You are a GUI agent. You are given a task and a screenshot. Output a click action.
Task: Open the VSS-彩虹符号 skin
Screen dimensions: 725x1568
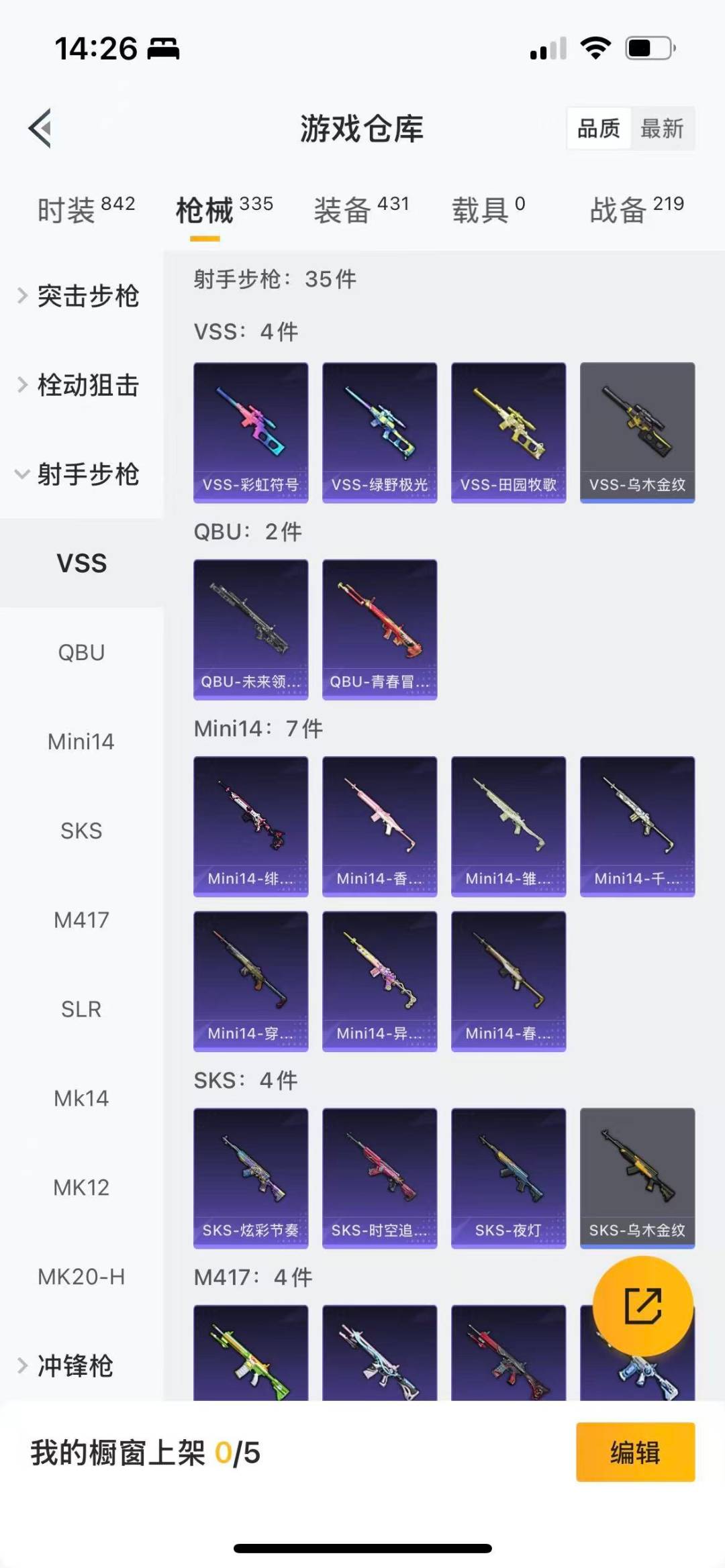(x=250, y=431)
